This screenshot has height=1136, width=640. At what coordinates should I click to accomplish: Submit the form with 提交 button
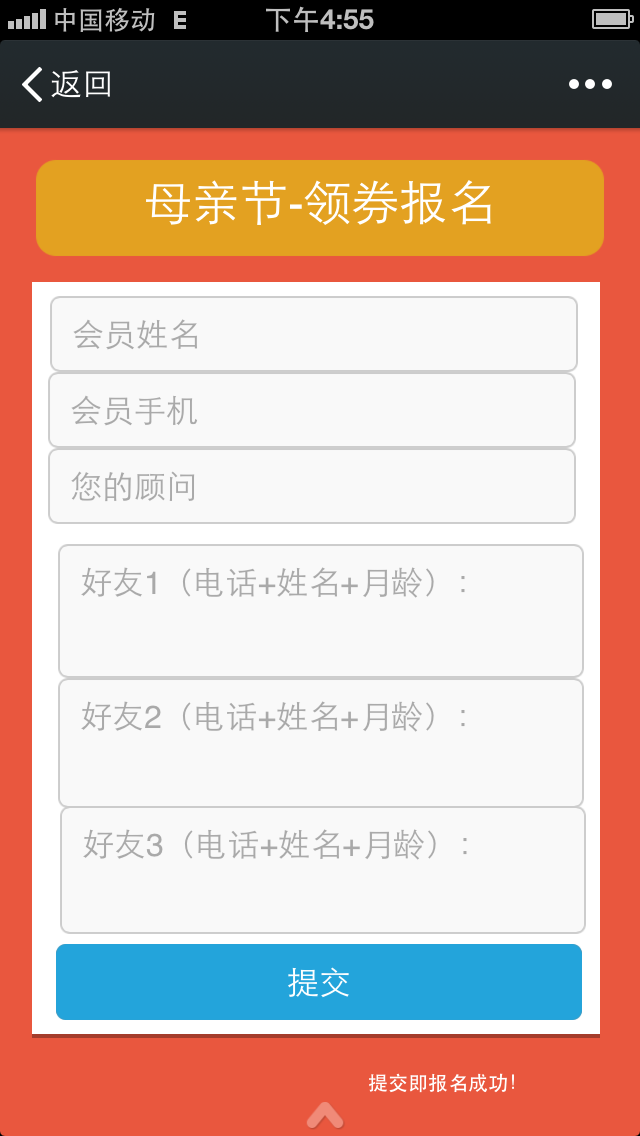[x=319, y=982]
